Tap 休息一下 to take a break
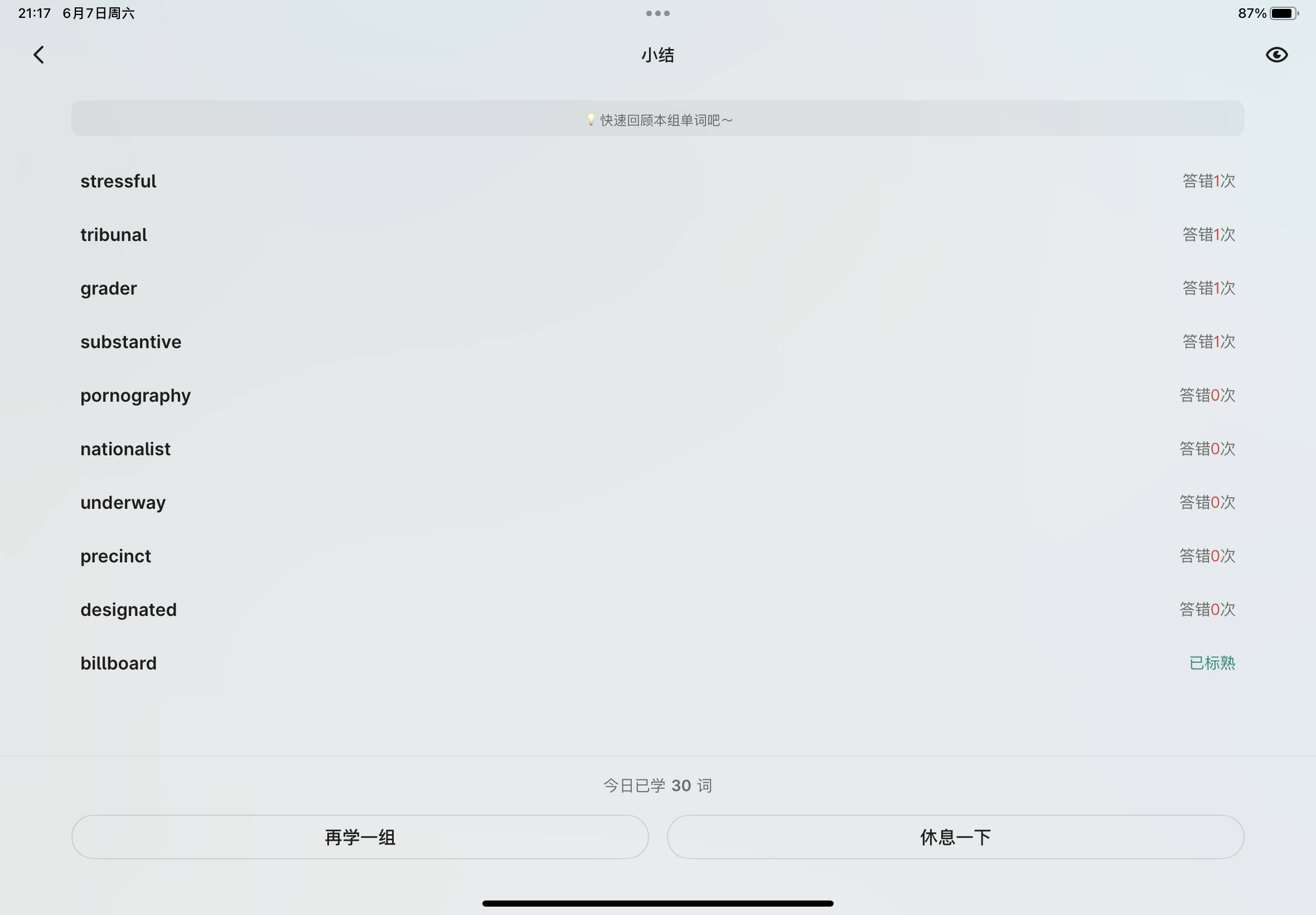The height and width of the screenshot is (915, 1316). [x=955, y=836]
